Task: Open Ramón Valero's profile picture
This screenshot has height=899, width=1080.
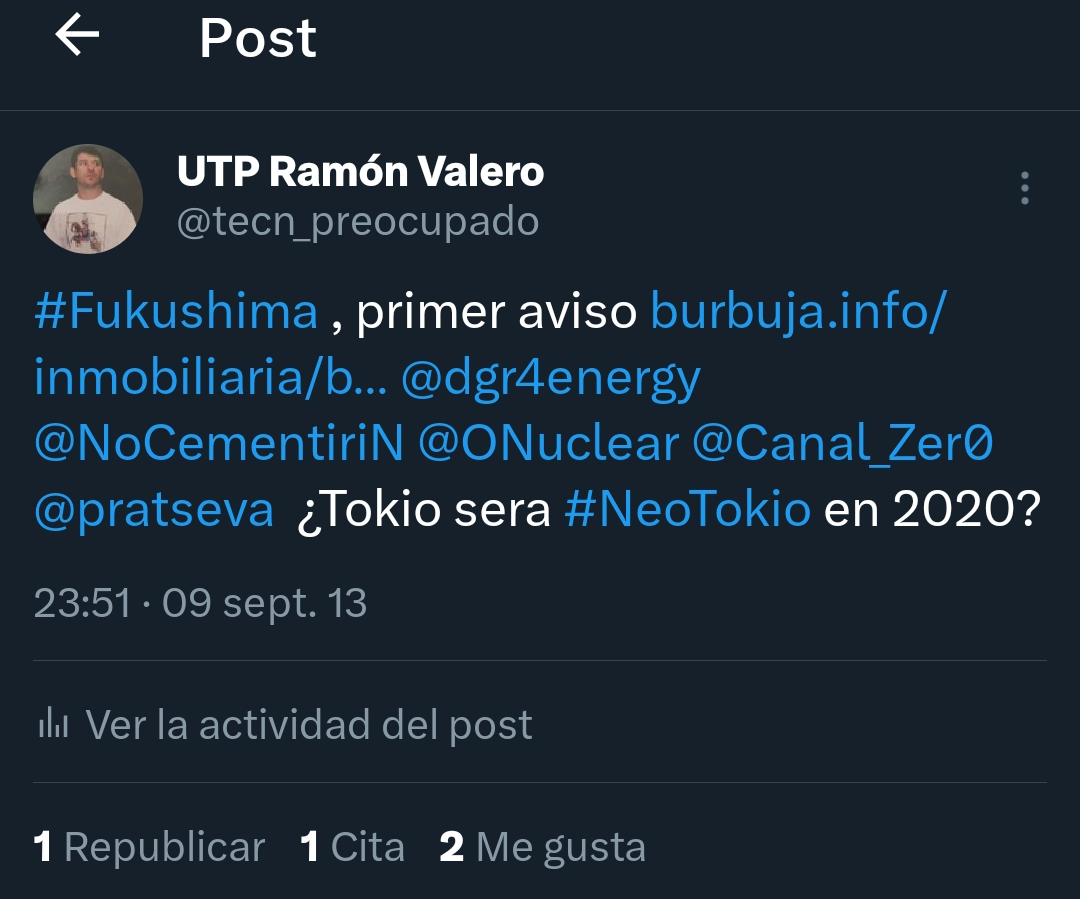Action: pyautogui.click(x=88, y=198)
